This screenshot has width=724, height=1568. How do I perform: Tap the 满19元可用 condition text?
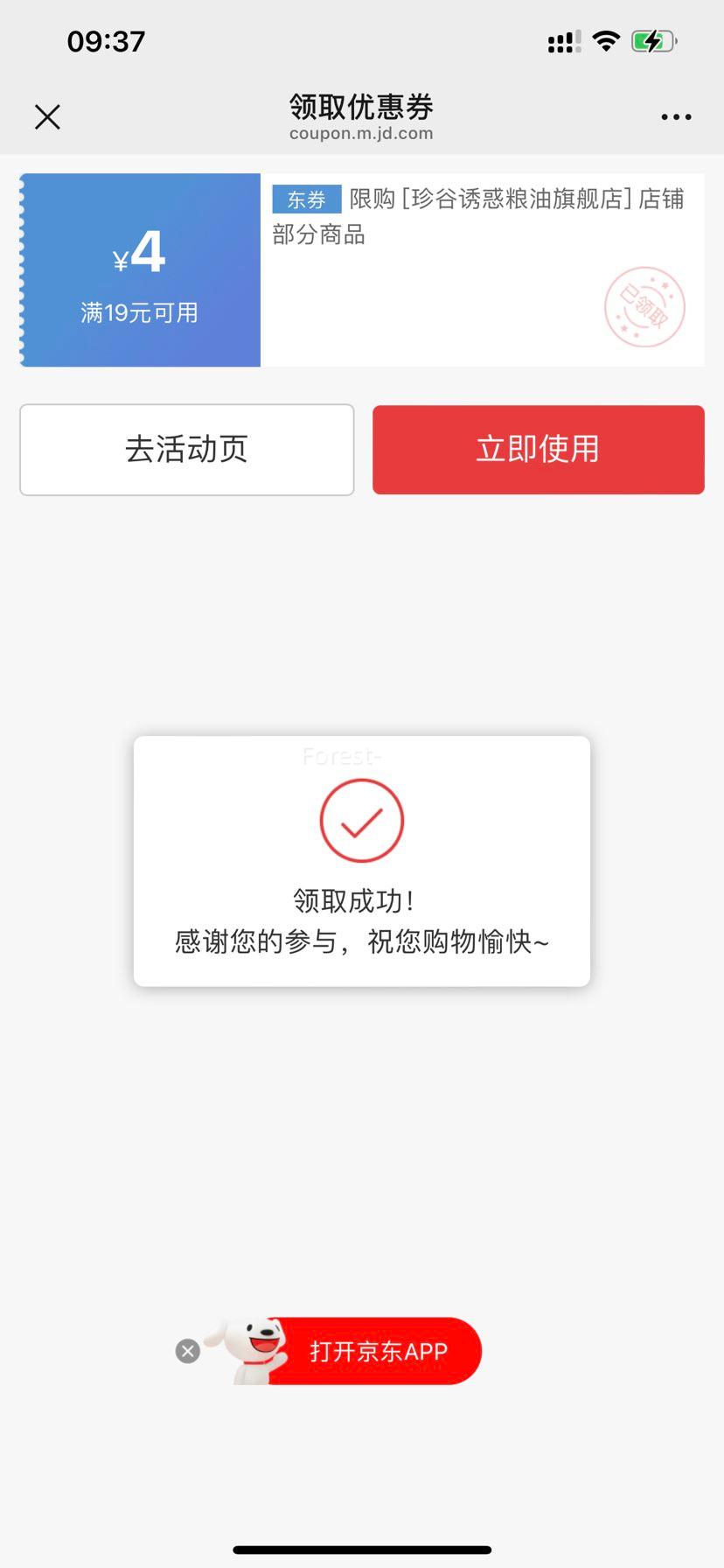click(139, 311)
